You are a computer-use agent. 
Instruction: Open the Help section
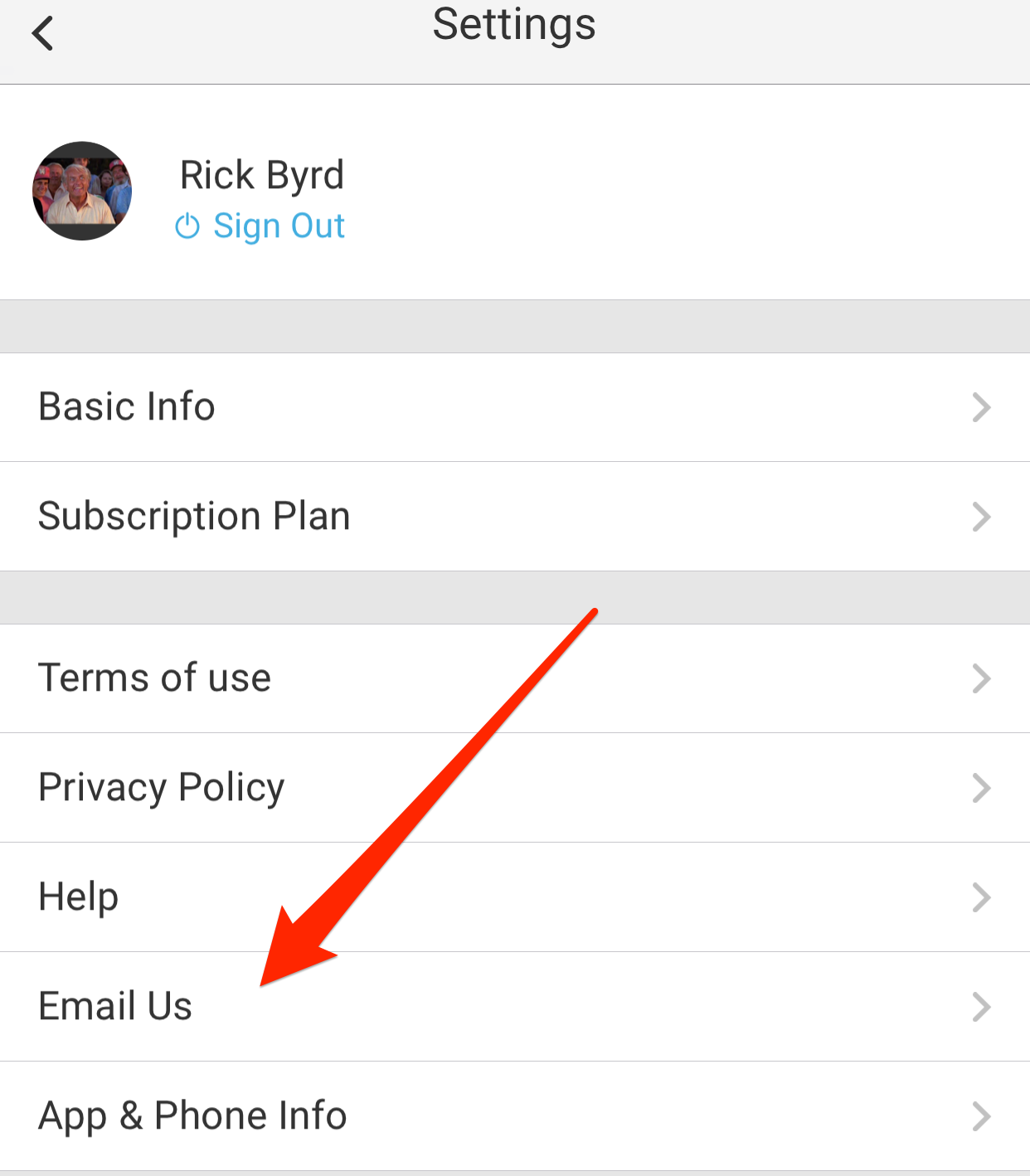tap(514, 897)
